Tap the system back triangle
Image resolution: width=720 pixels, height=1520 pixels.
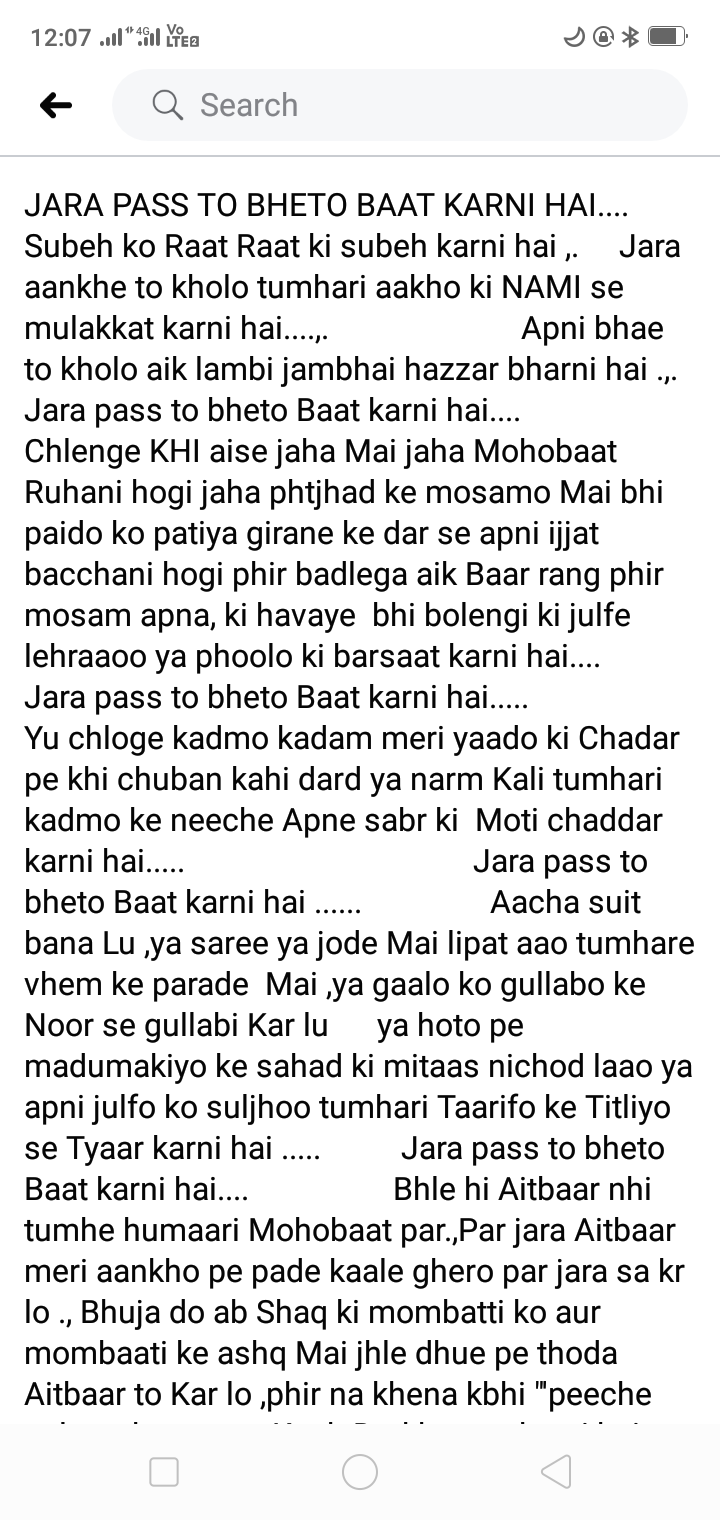(556, 1471)
